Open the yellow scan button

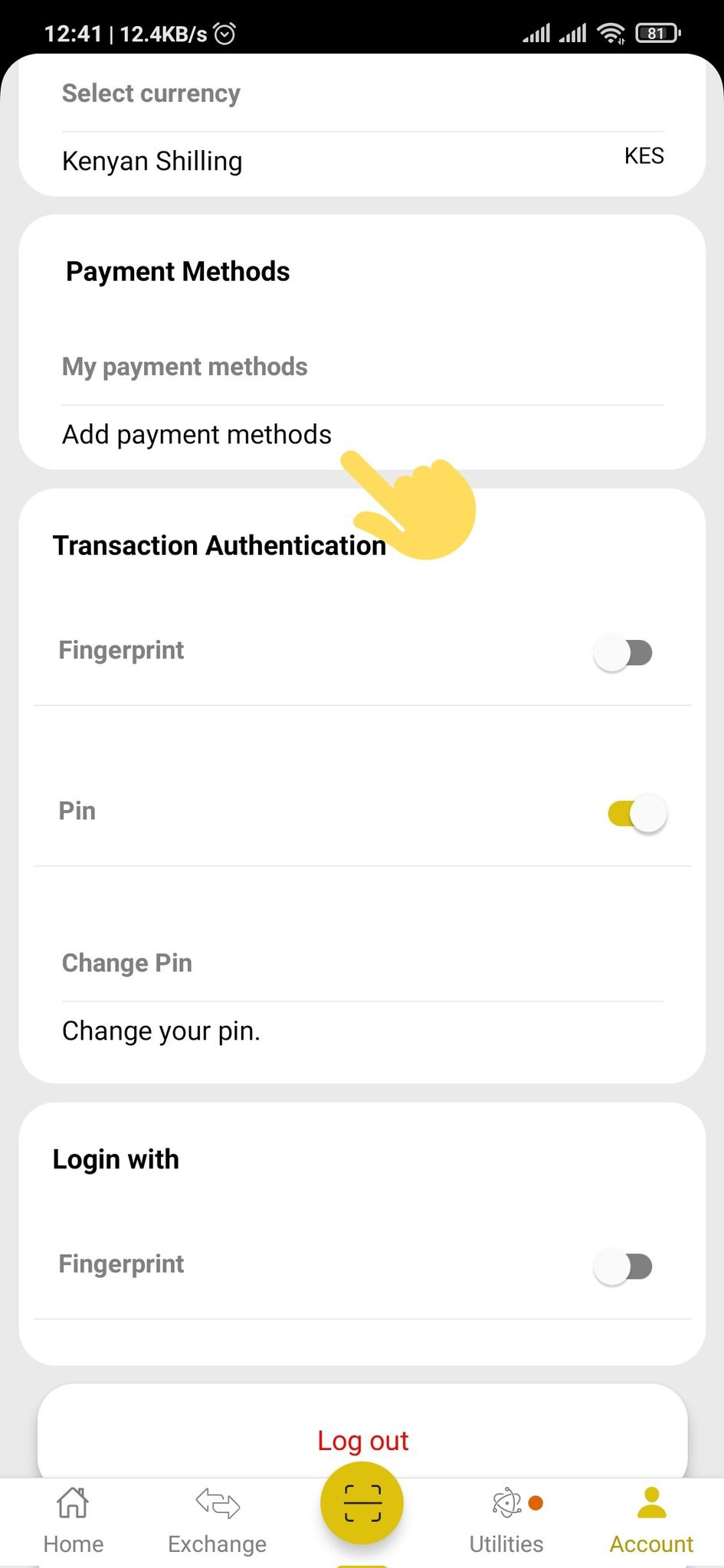[362, 1503]
